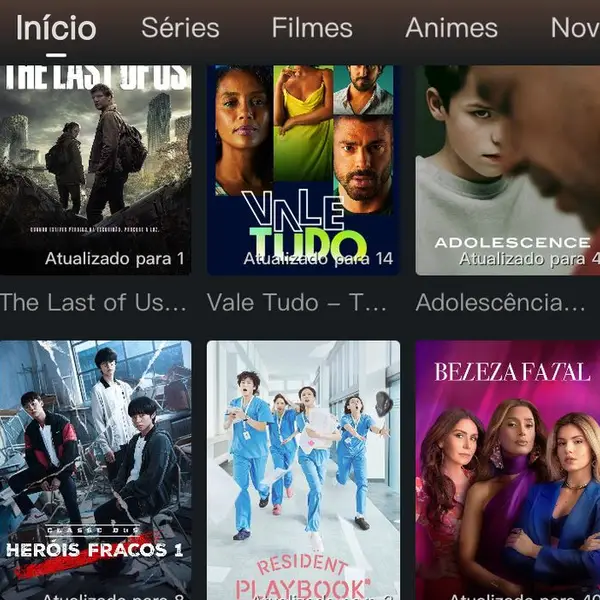
Task: Switch to the Séries tab
Action: (180, 28)
